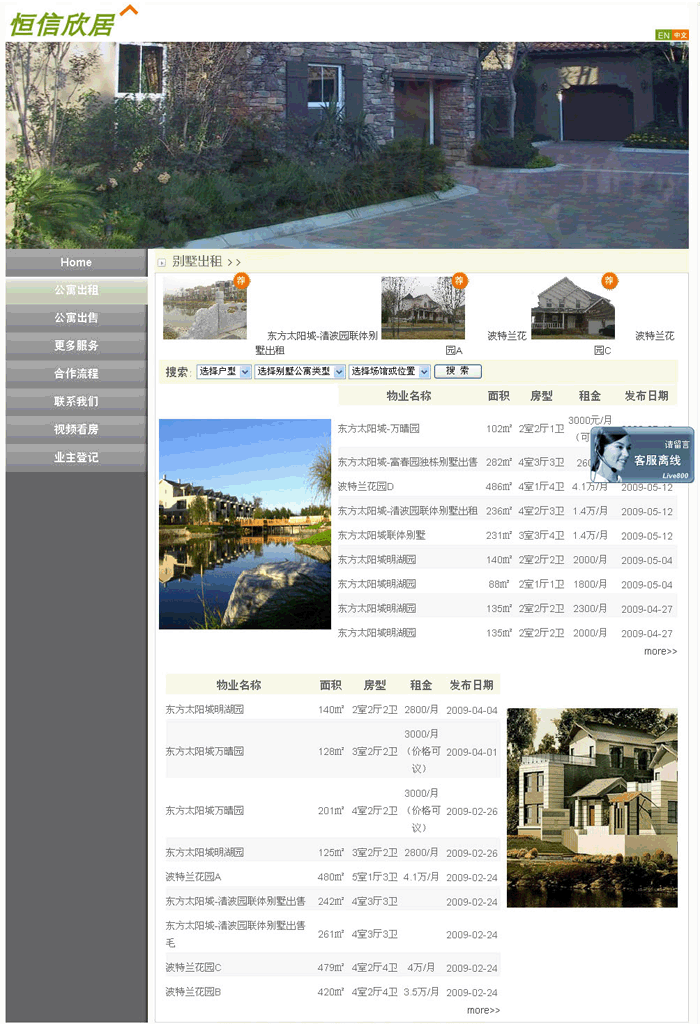This screenshot has width=700, height=1024.
Task: Switch language to EN
Action: (663, 35)
